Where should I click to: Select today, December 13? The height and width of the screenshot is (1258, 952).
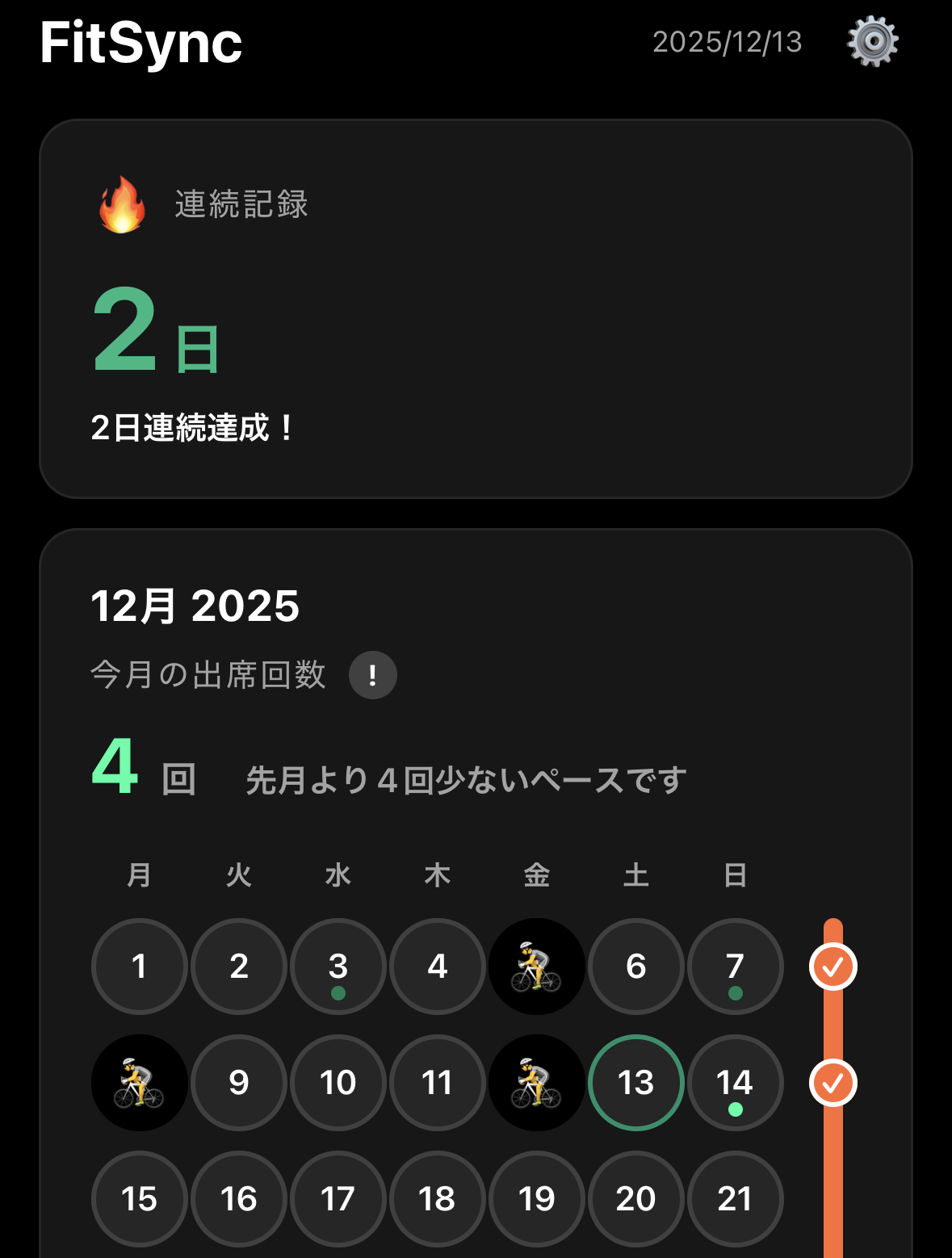pyautogui.click(x=636, y=1082)
